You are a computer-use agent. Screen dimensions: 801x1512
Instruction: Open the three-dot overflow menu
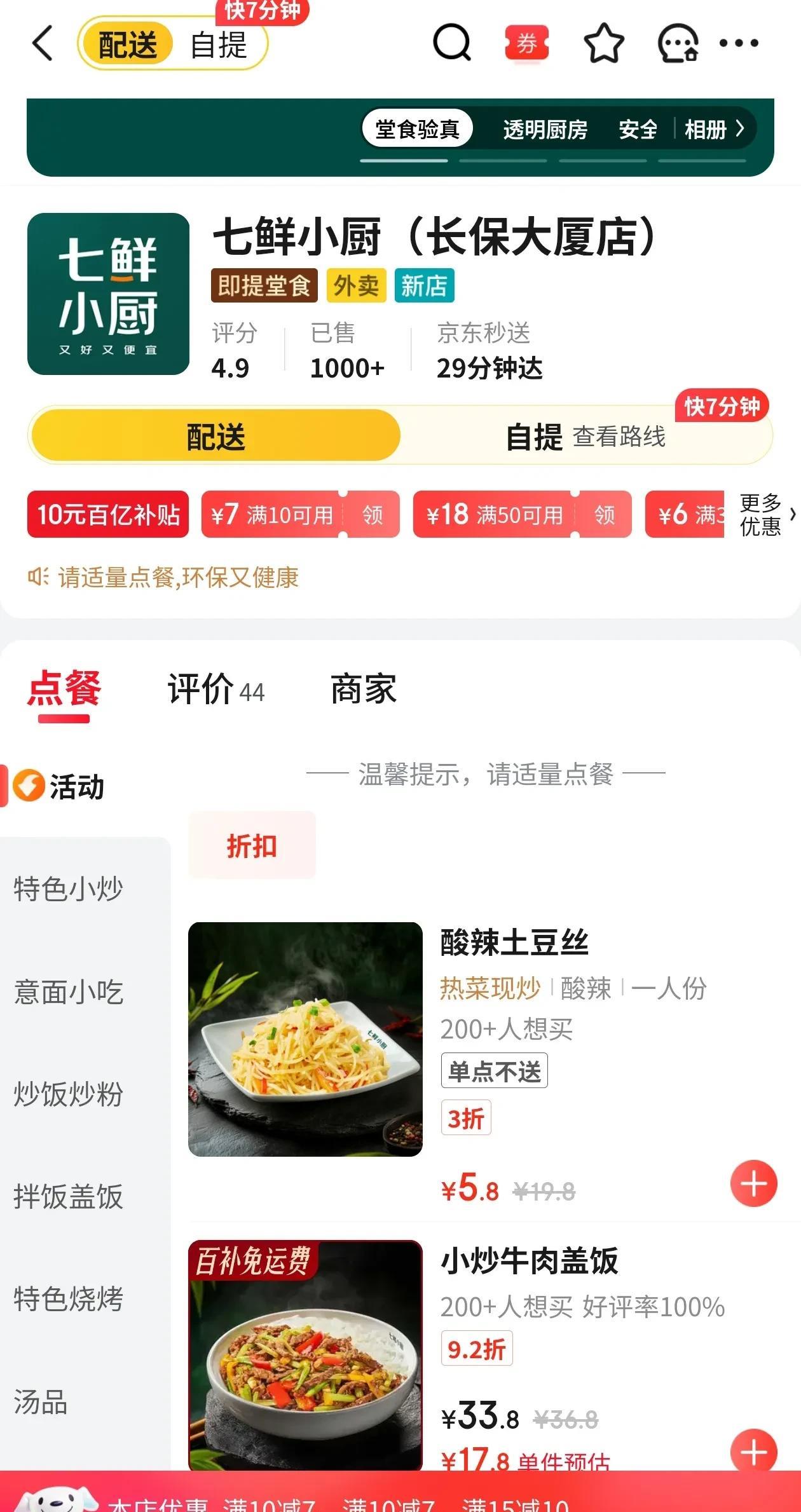click(x=739, y=44)
